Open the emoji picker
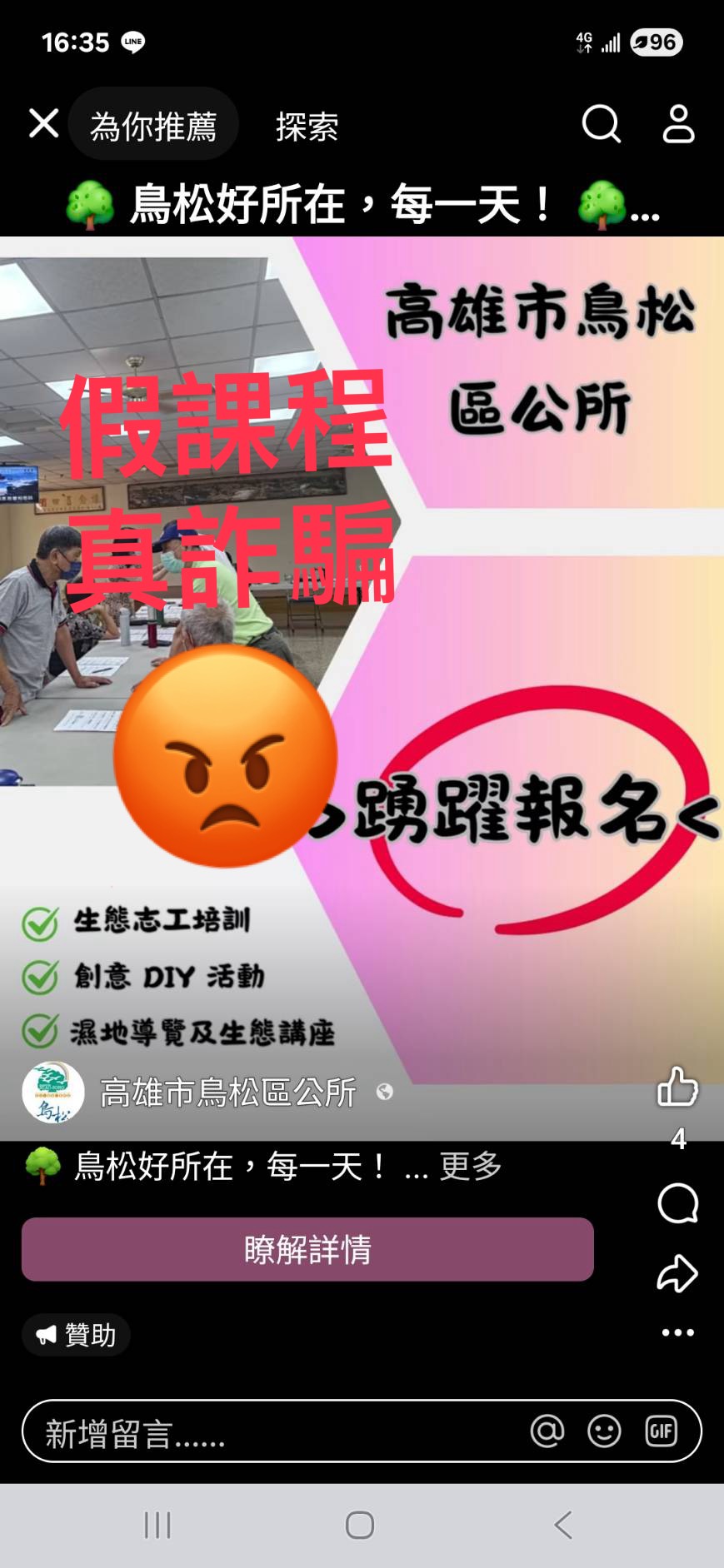724x1568 pixels. [604, 1431]
